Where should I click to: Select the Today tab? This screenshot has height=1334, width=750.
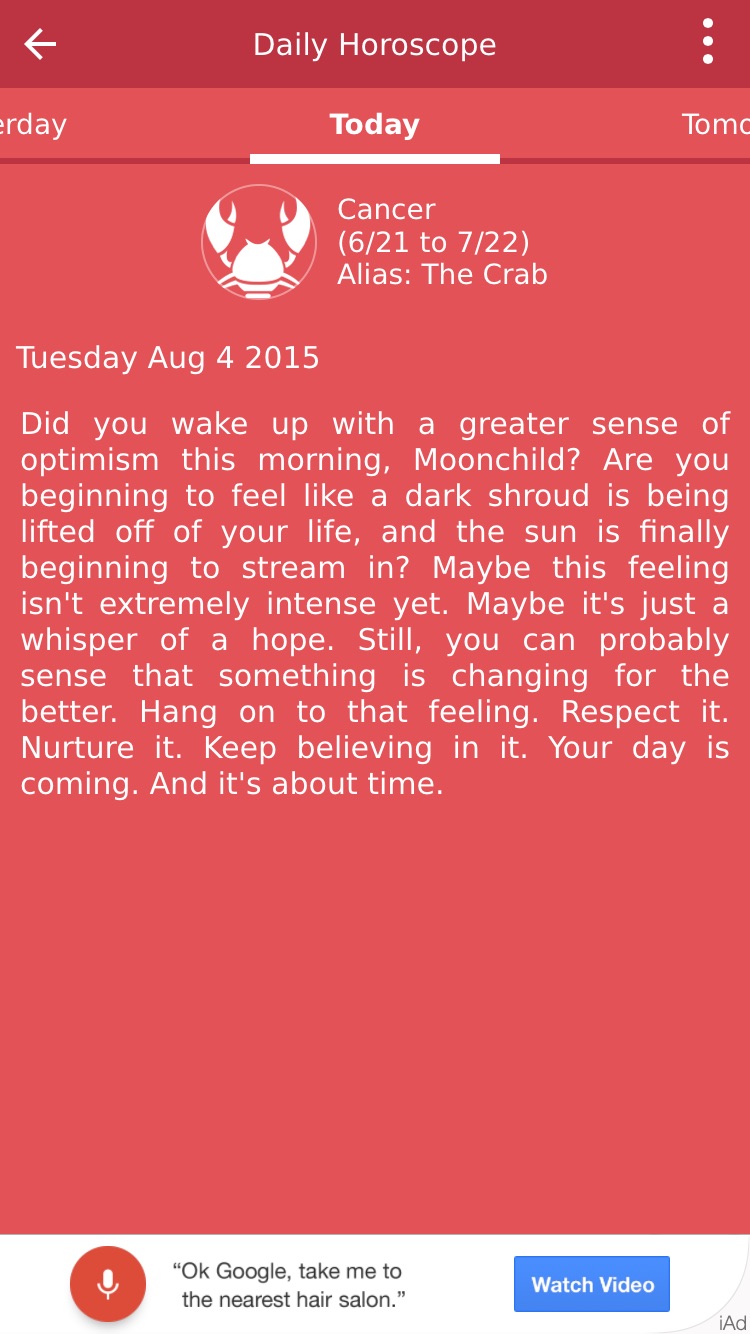pyautogui.click(x=374, y=125)
